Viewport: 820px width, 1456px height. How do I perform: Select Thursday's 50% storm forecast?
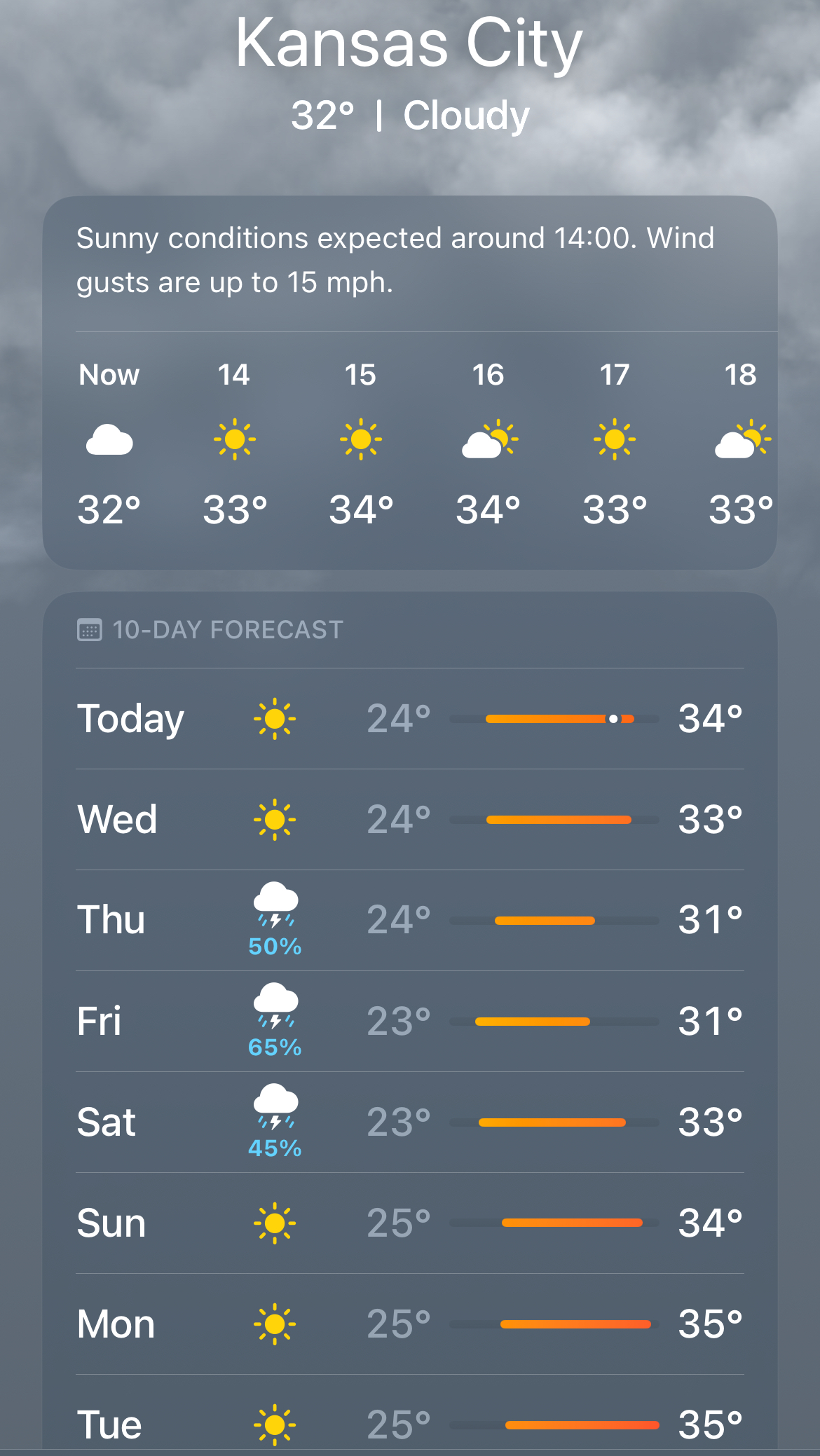(x=410, y=921)
